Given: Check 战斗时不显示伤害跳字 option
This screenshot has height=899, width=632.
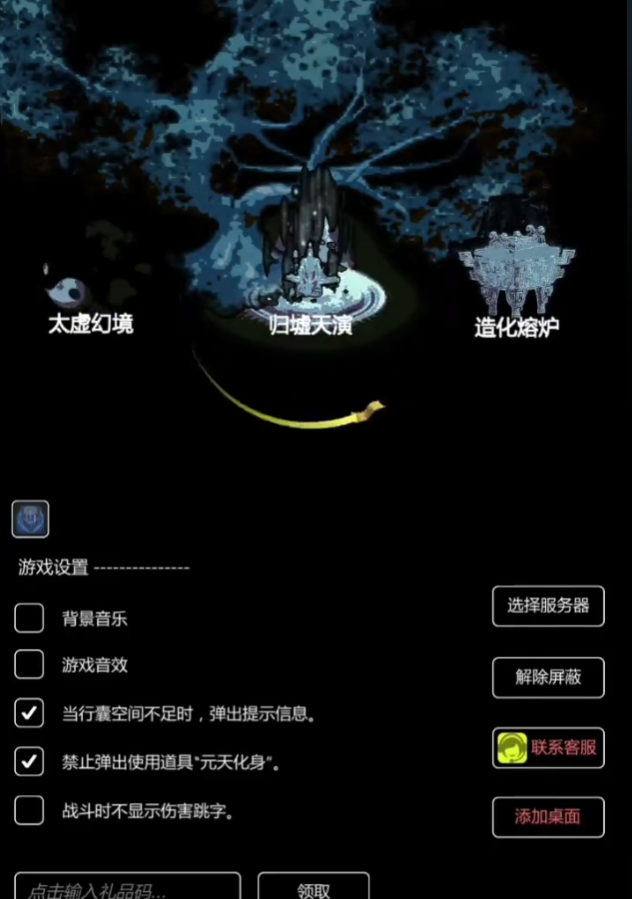Looking at the screenshot, I should [29, 810].
